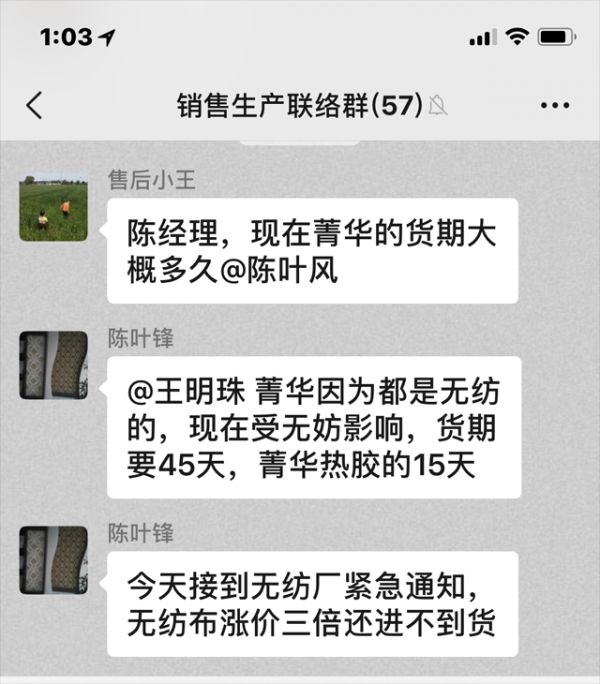Open 售后小王's profile avatar
The width and height of the screenshot is (600, 684).
click(54, 207)
